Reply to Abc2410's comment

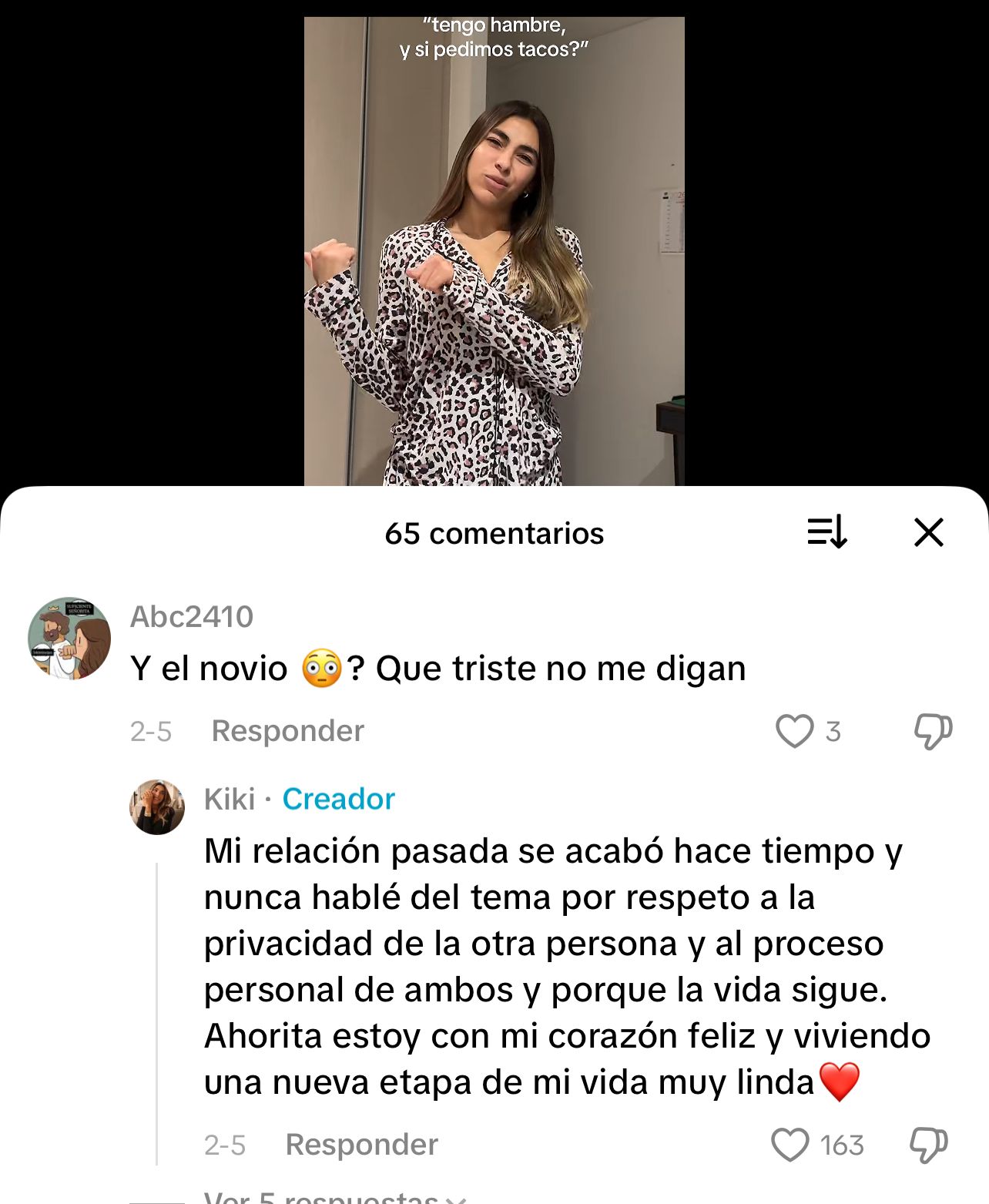click(x=287, y=731)
